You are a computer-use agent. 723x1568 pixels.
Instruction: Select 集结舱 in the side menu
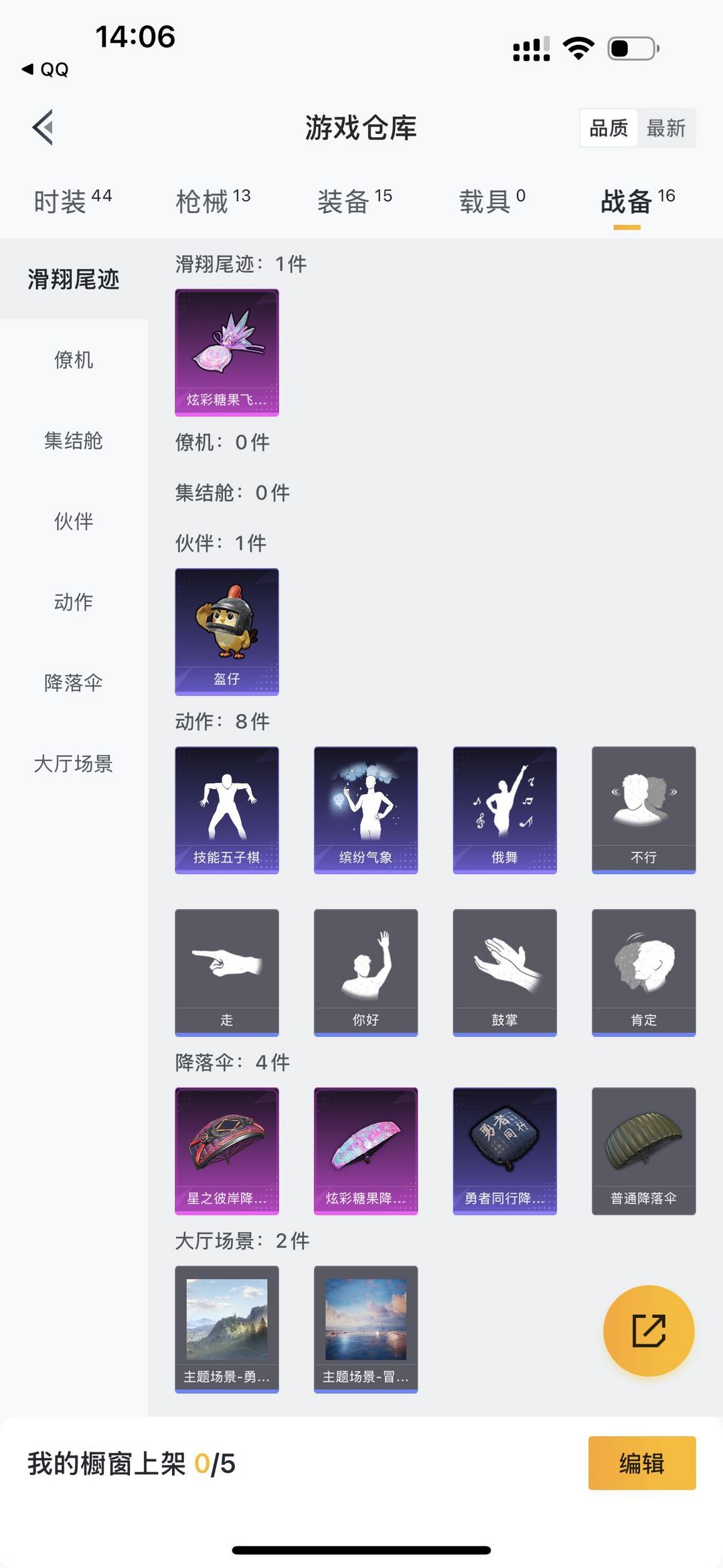pyautogui.click(x=74, y=441)
